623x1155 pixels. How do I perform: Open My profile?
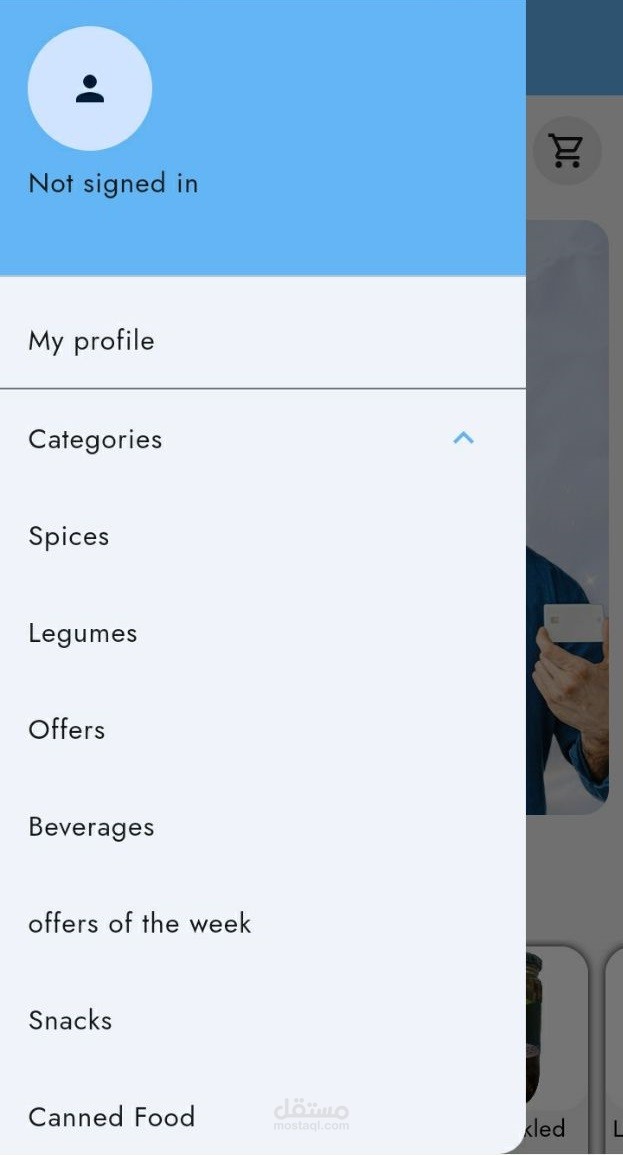263,341
